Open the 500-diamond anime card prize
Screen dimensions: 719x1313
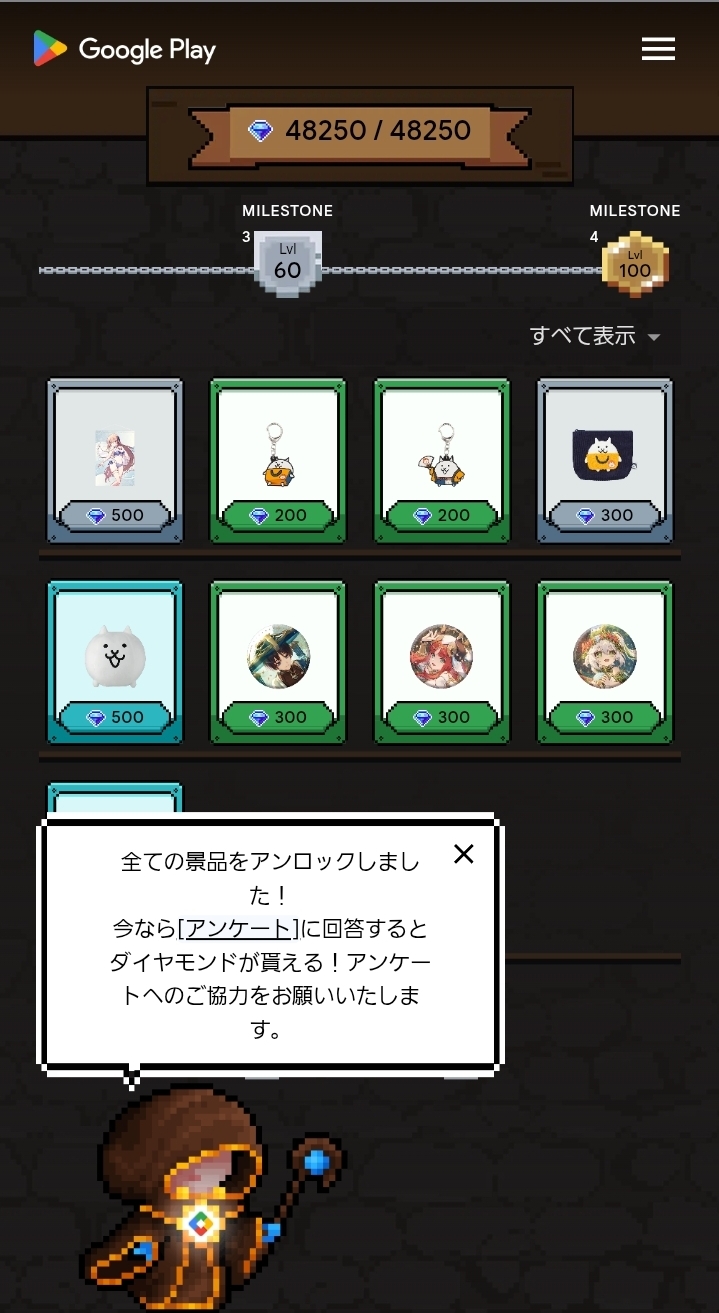115,460
